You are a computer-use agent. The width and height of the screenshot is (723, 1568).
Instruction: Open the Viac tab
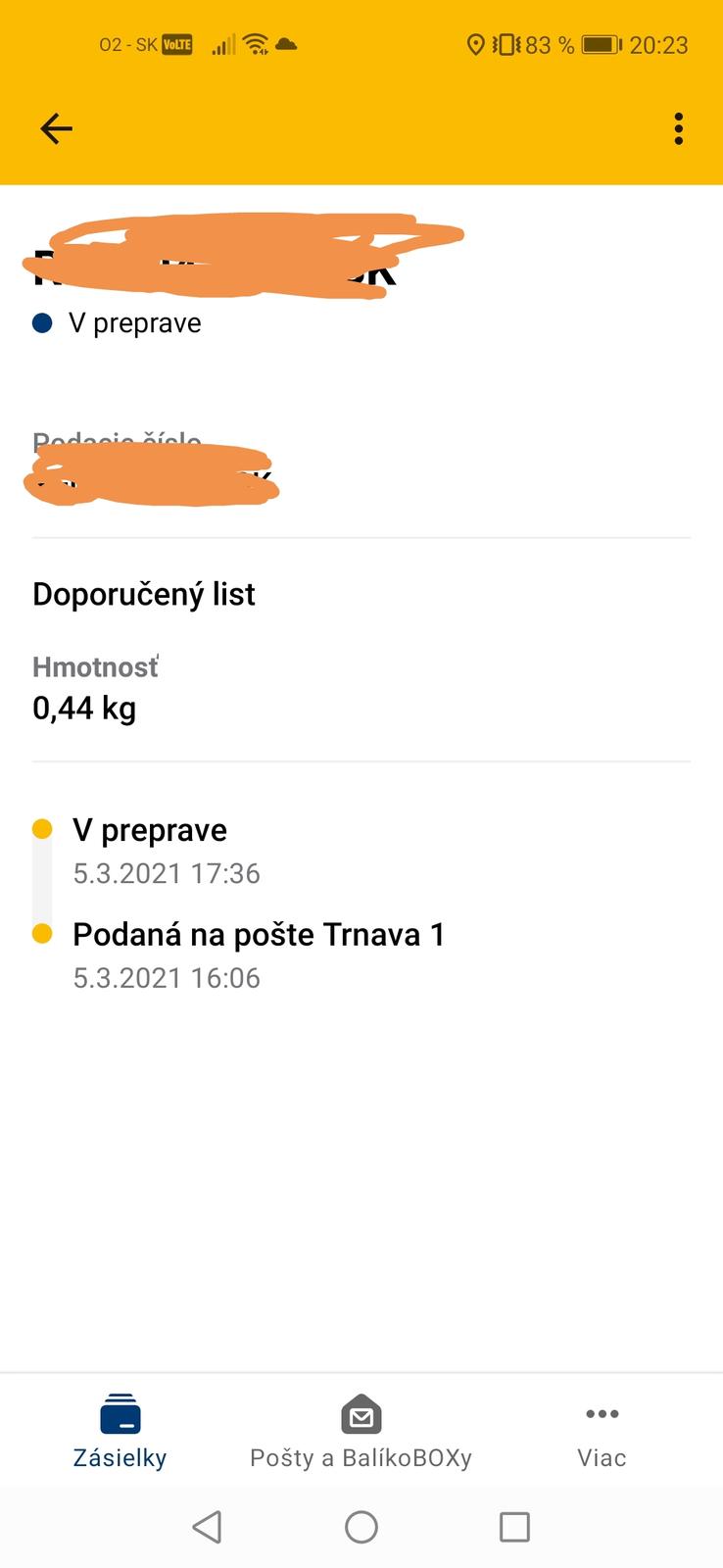(x=602, y=1431)
